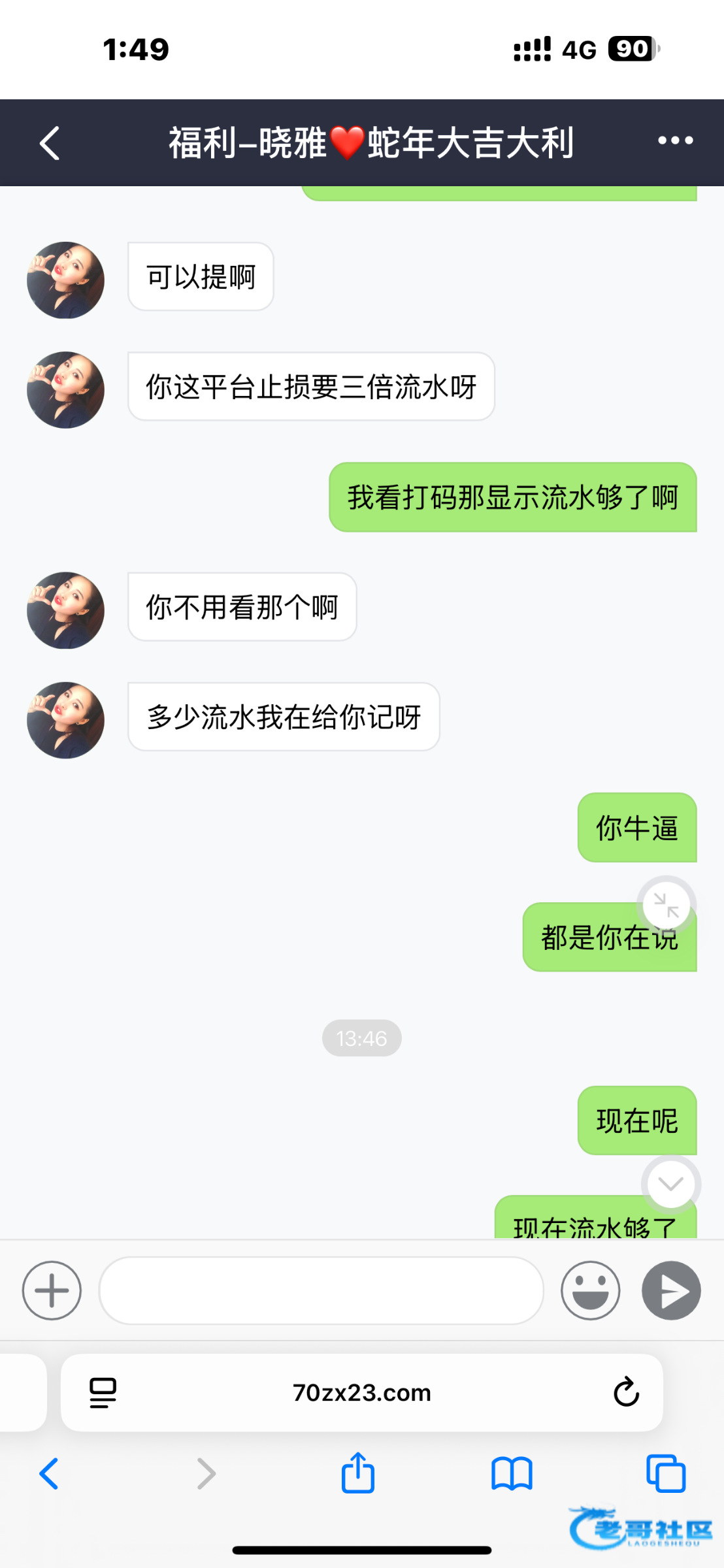Open the three-dot chat menu
Screen dimensions: 724x1568
coord(675,140)
